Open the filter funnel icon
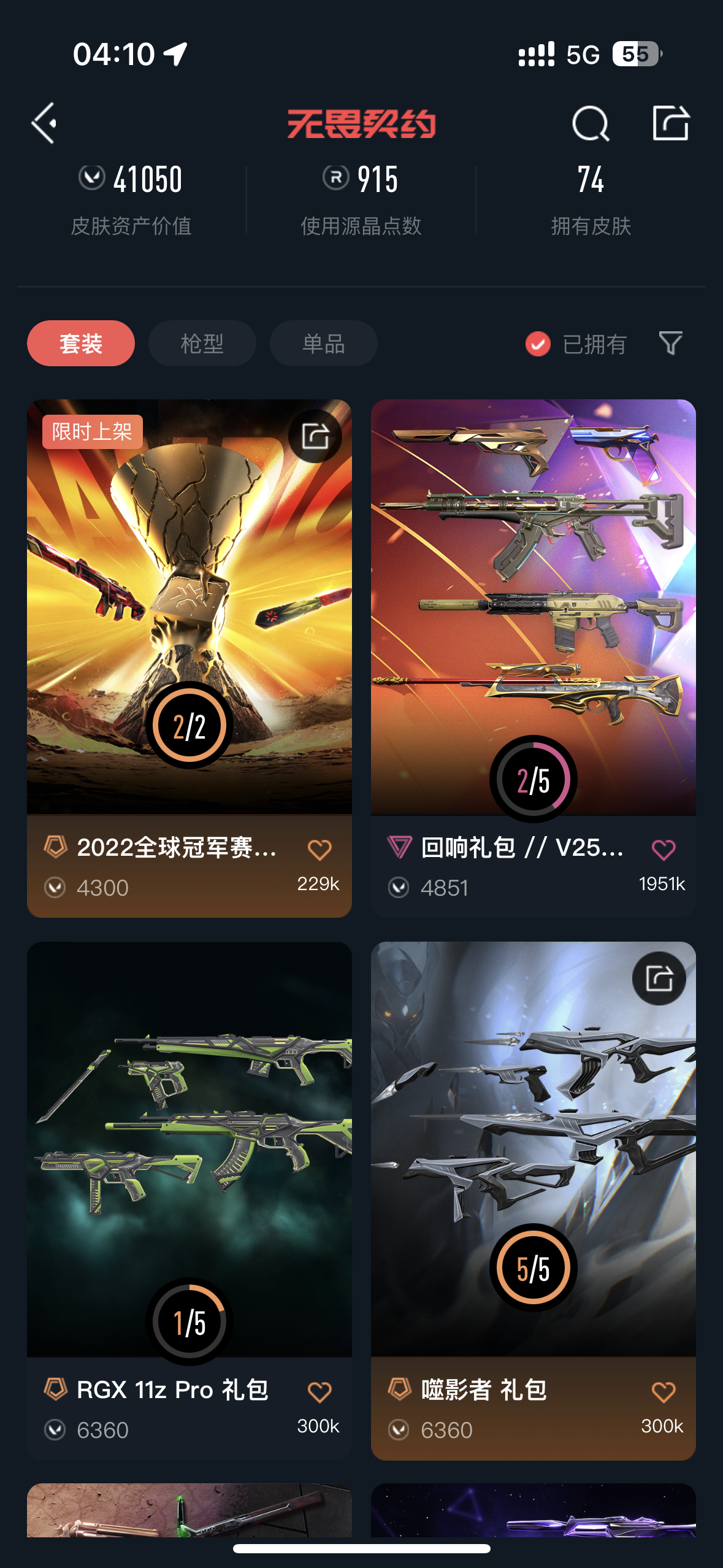This screenshot has height=1568, width=723. [x=670, y=343]
